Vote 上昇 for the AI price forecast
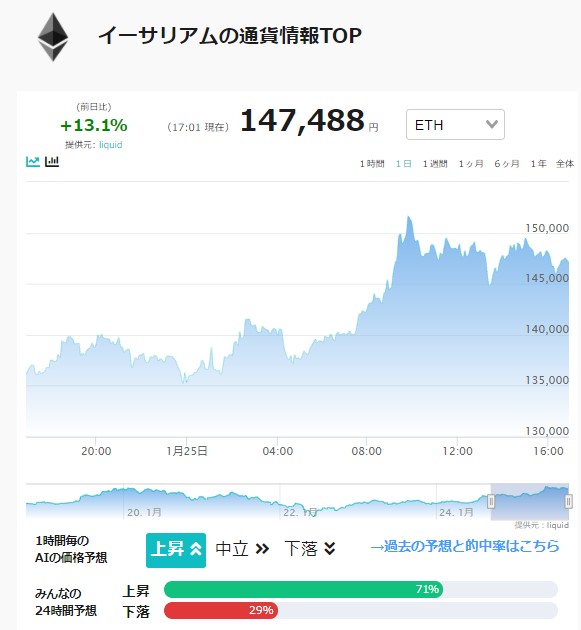The image size is (581, 630). coord(176,550)
